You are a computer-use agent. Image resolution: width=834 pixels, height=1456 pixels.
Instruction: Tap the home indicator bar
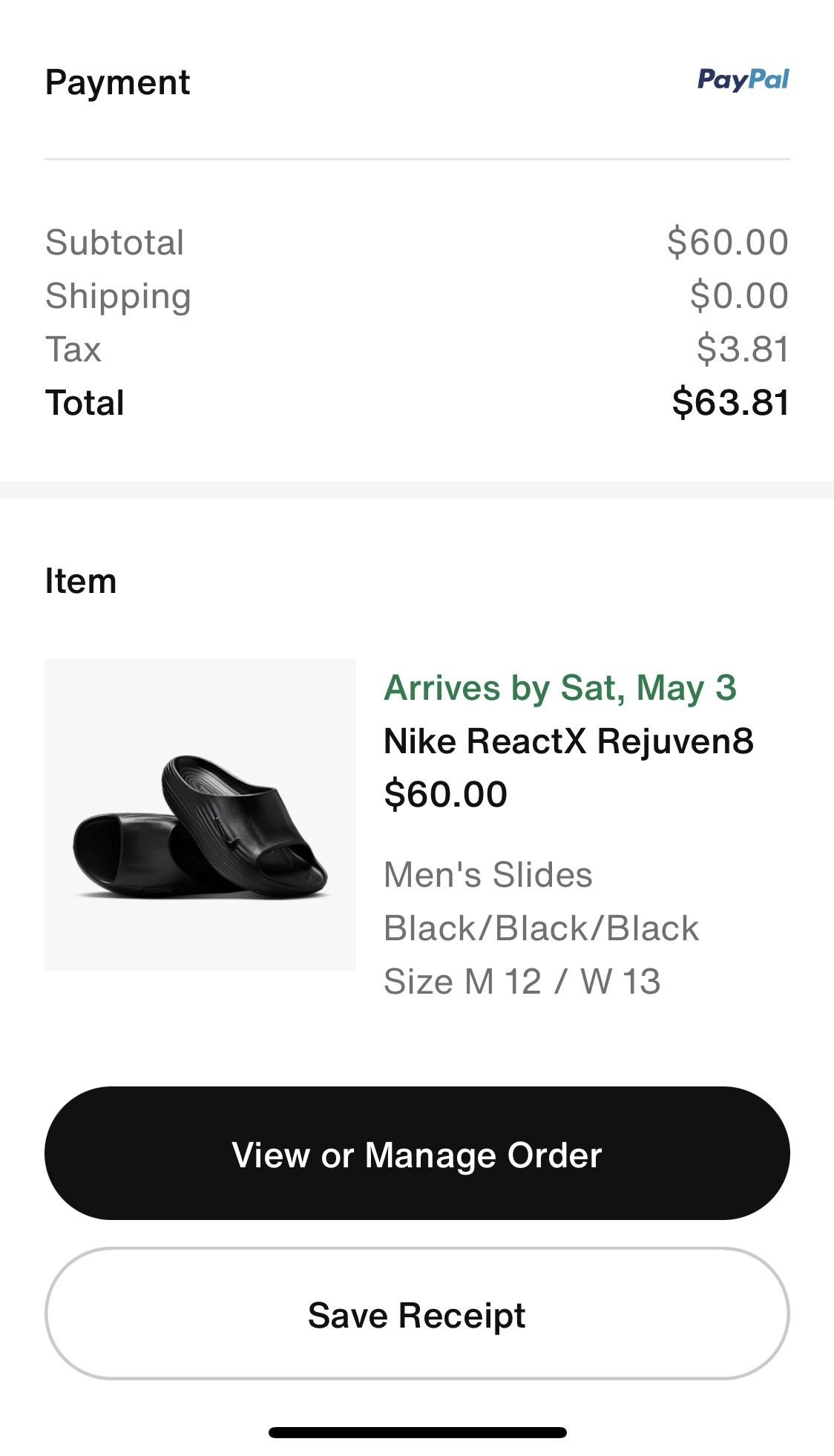click(417, 1424)
